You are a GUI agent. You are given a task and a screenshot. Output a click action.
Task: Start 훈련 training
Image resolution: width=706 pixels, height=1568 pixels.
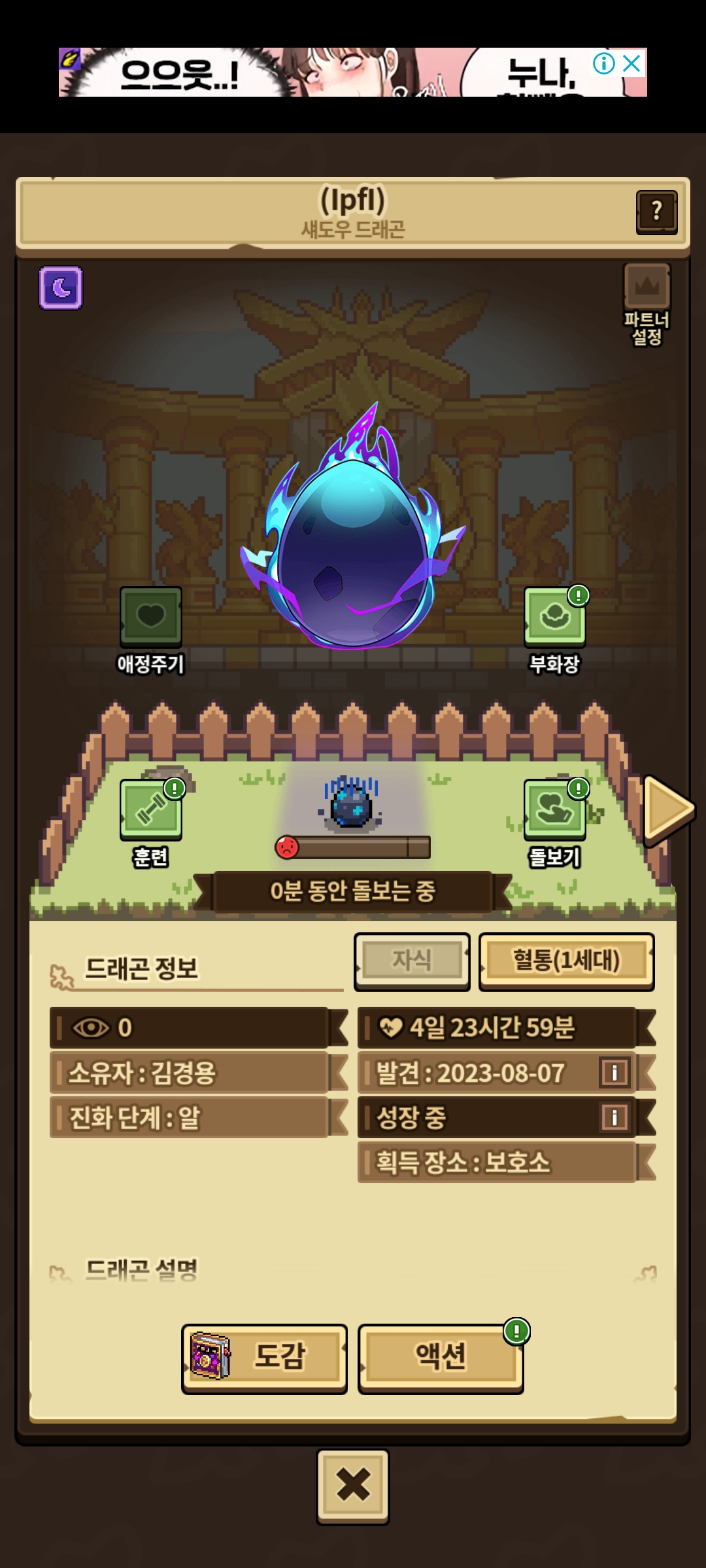(150, 810)
